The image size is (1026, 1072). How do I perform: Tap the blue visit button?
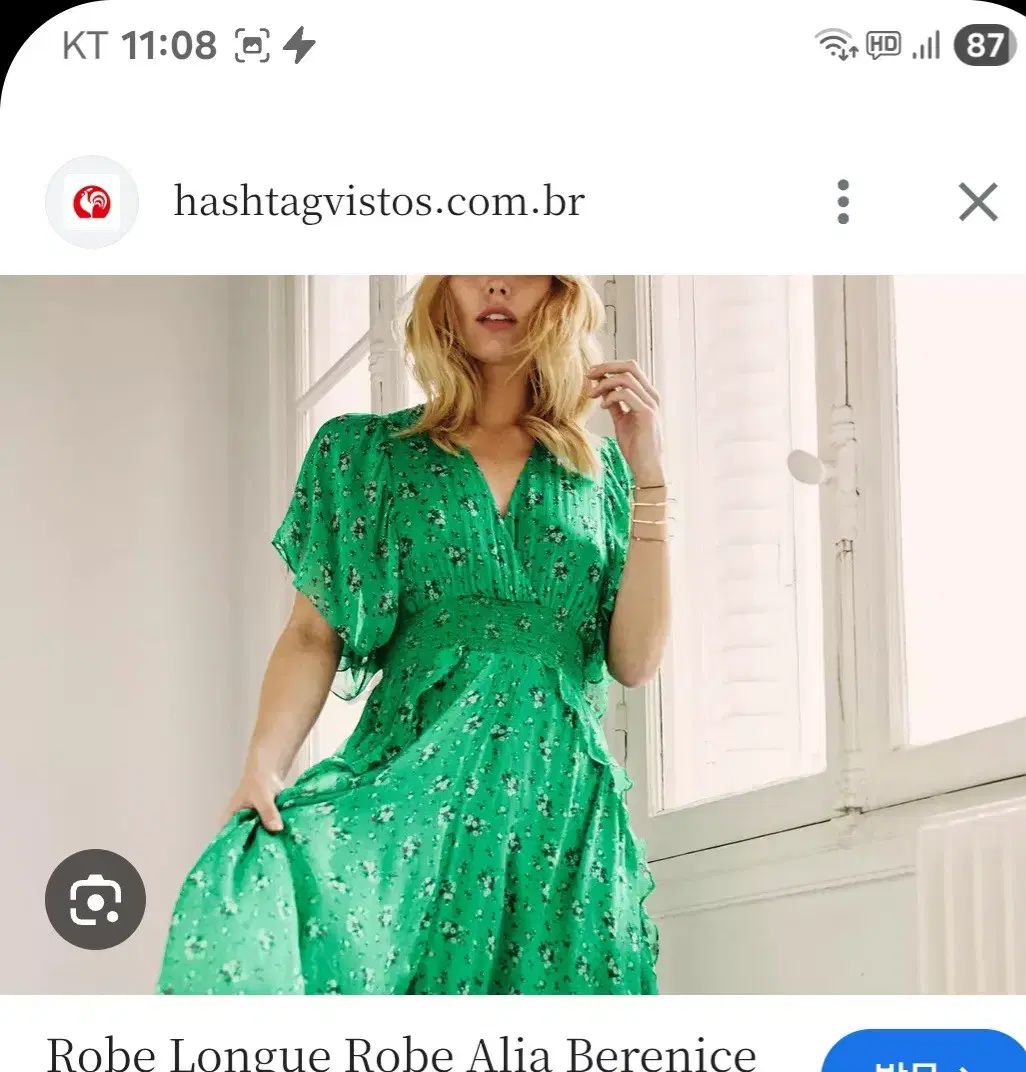[925, 1054]
